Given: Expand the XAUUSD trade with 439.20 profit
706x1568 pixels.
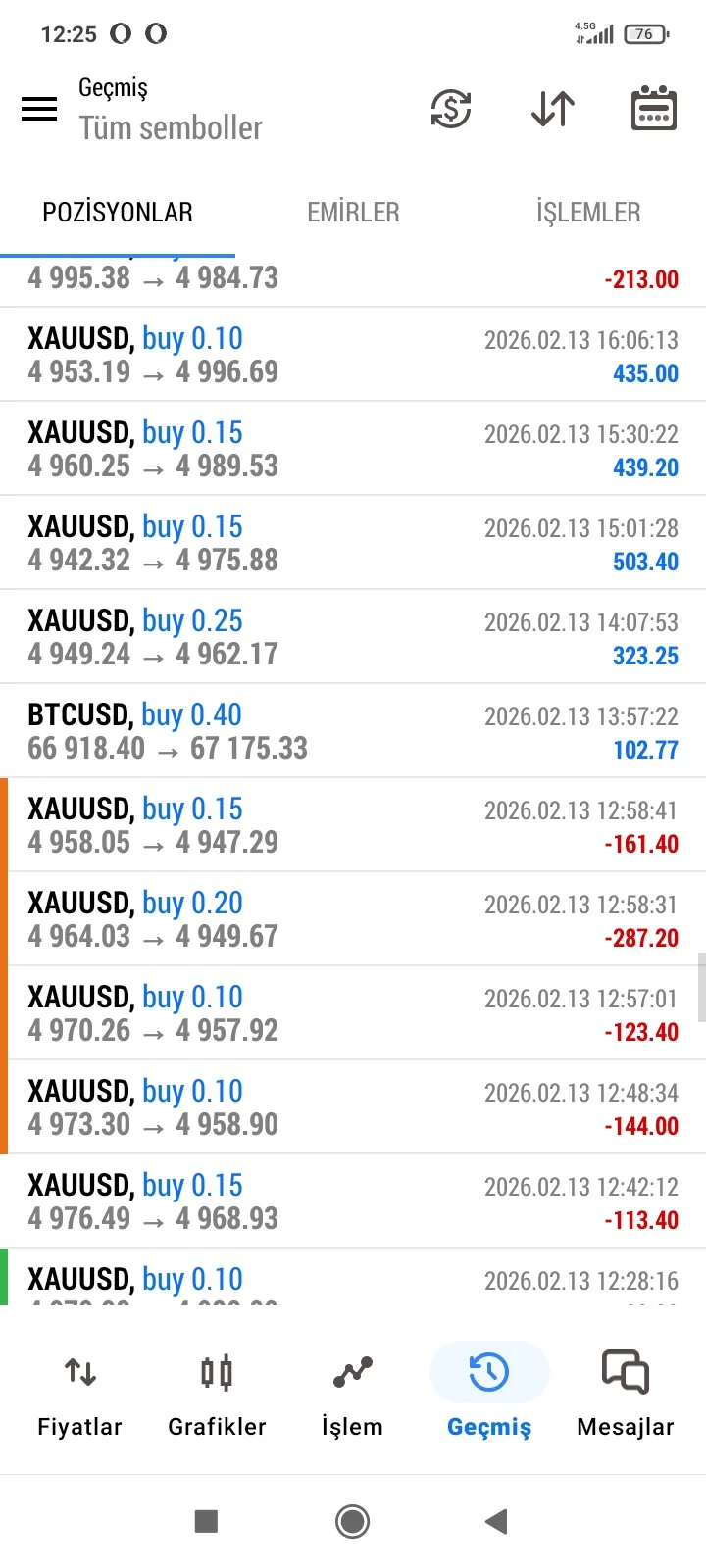Looking at the screenshot, I should (353, 449).
